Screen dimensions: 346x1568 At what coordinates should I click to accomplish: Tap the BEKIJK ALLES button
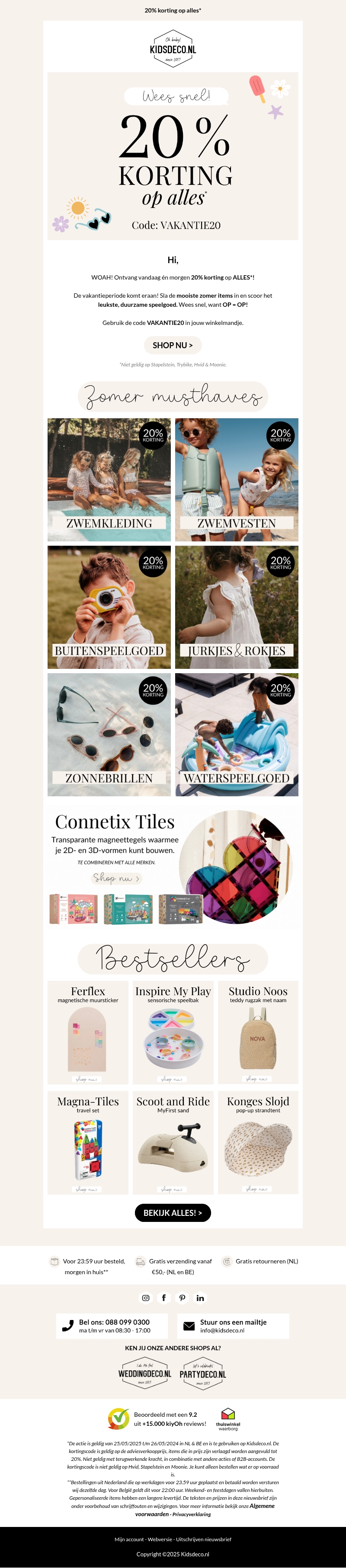173,1212
